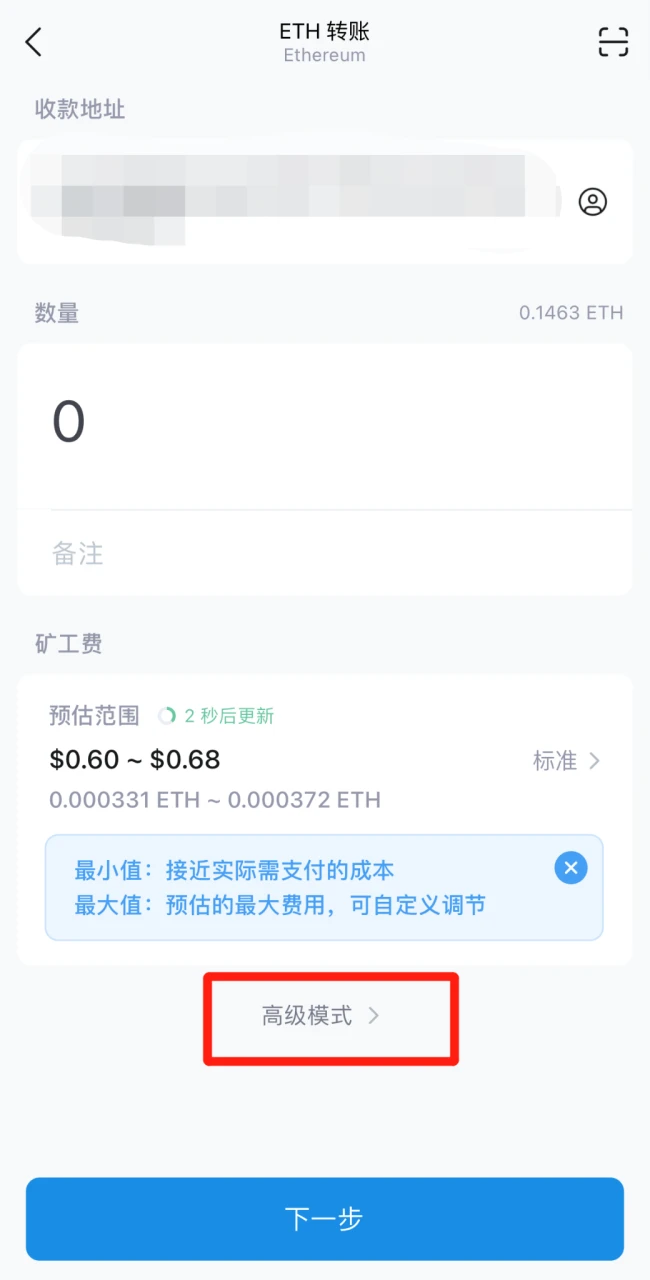This screenshot has width=650, height=1280.
Task: Dismiss the fee explanation tip
Action: tap(571, 868)
